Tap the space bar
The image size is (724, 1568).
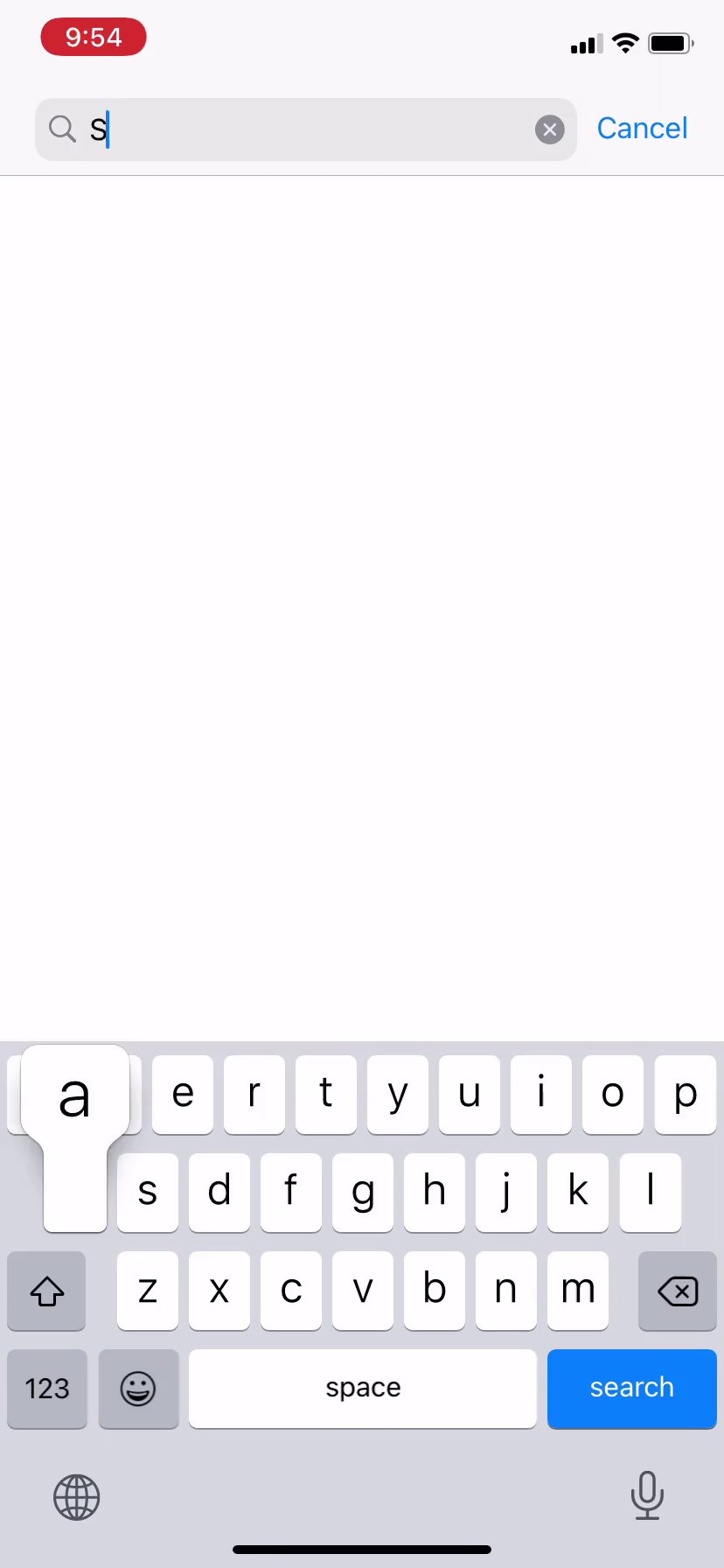(x=363, y=1388)
